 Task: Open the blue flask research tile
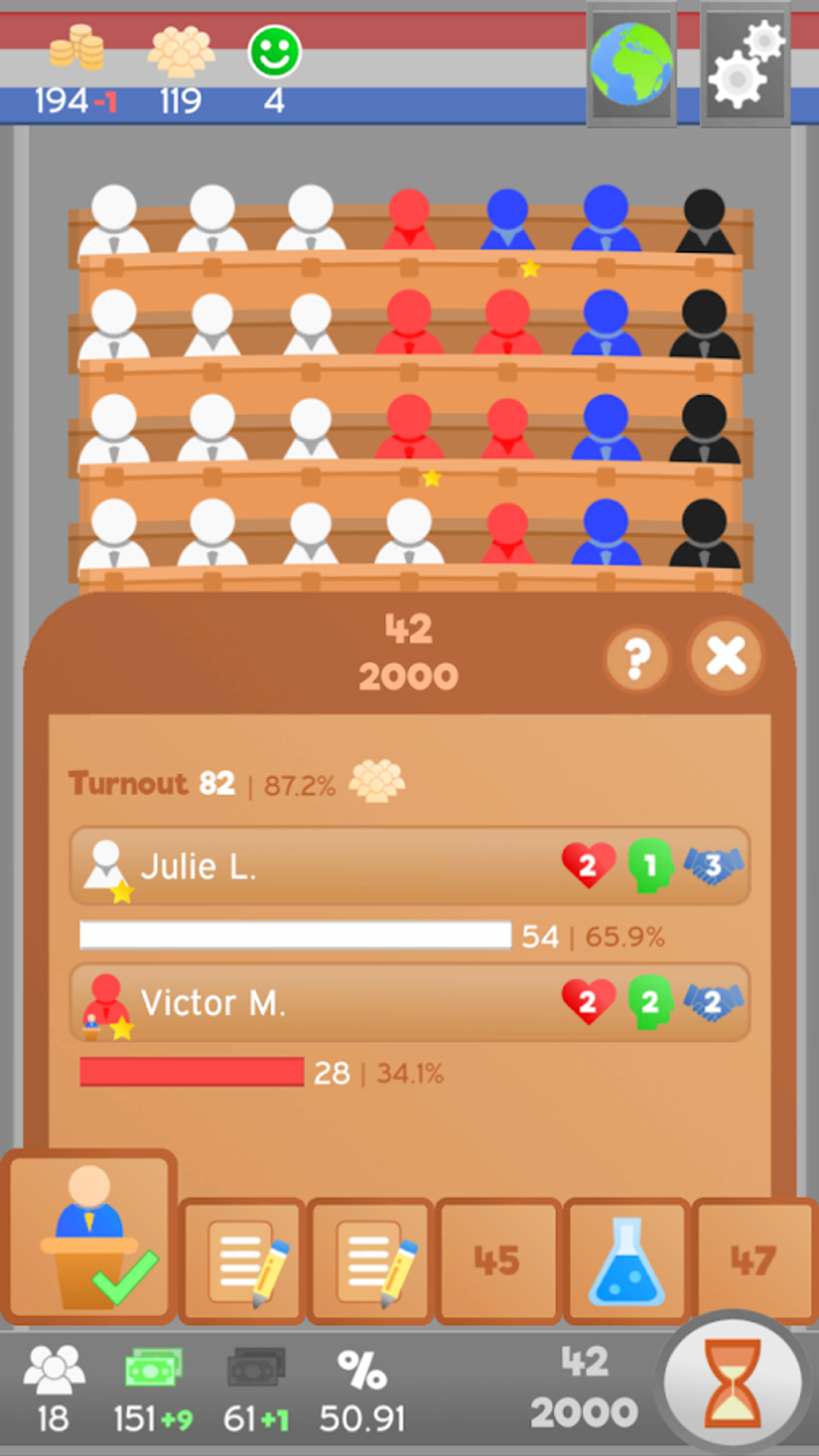[627, 1261]
